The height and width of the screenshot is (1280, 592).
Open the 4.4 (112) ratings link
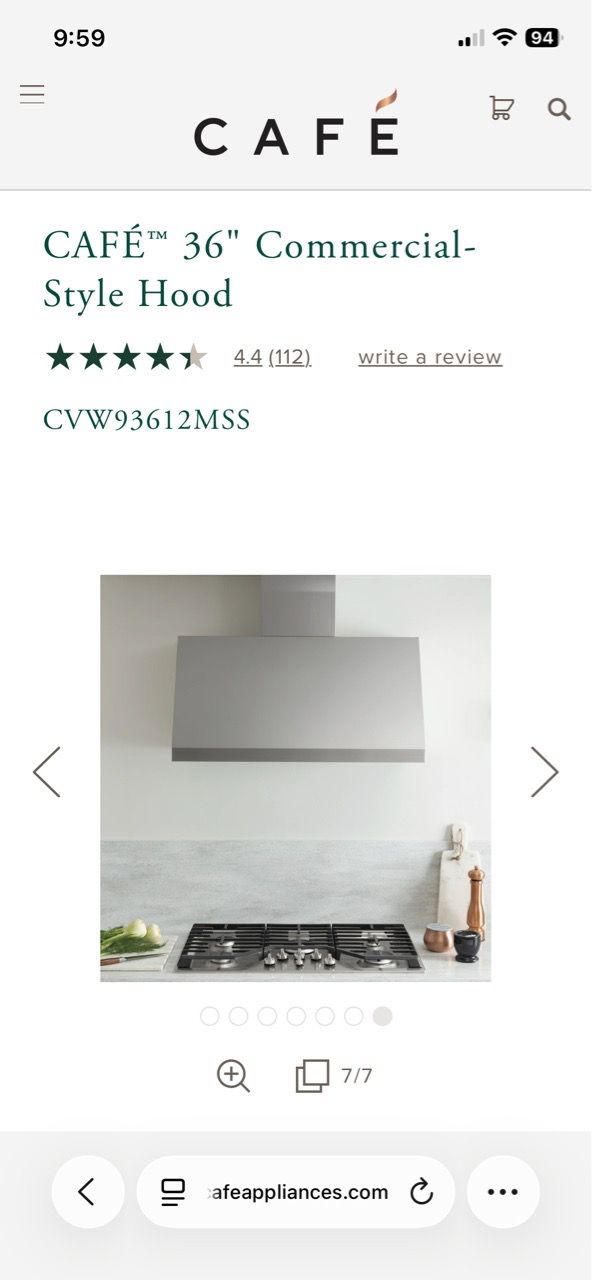[272, 357]
